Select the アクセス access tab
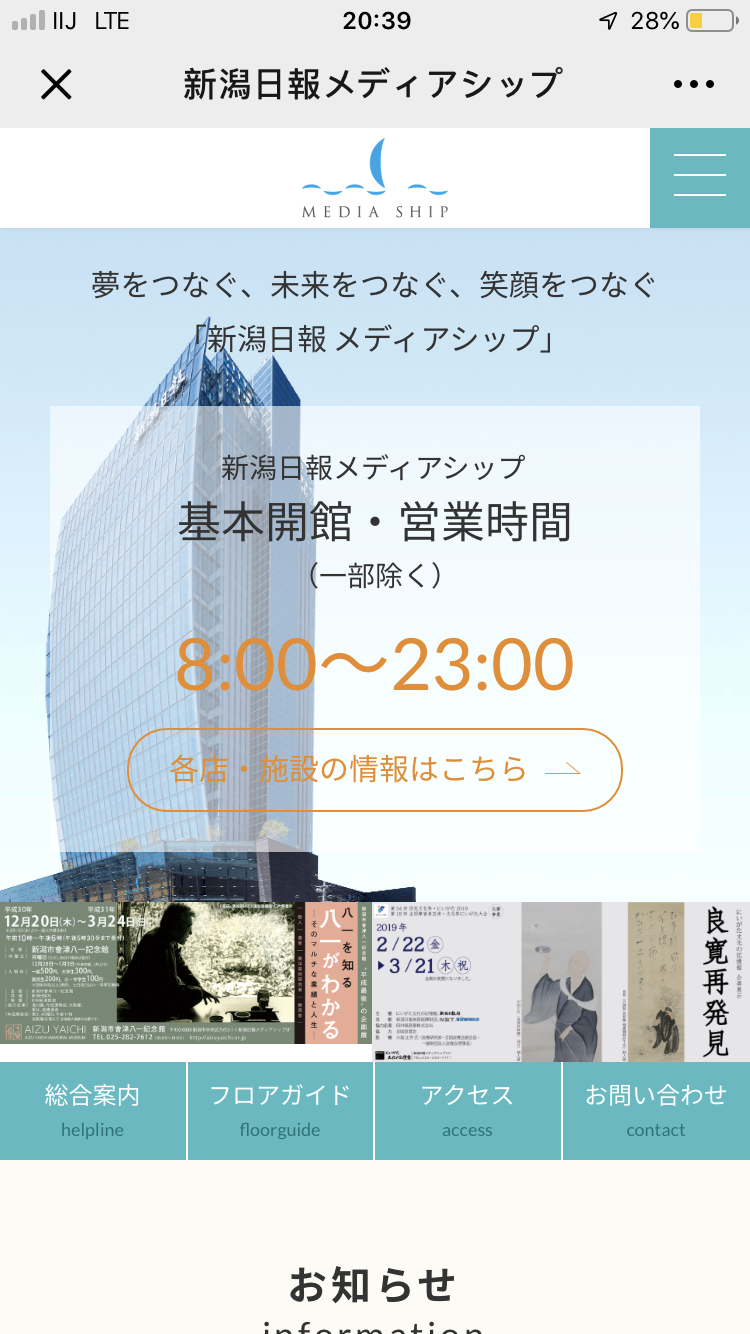The height and width of the screenshot is (1334, 750). click(467, 1111)
